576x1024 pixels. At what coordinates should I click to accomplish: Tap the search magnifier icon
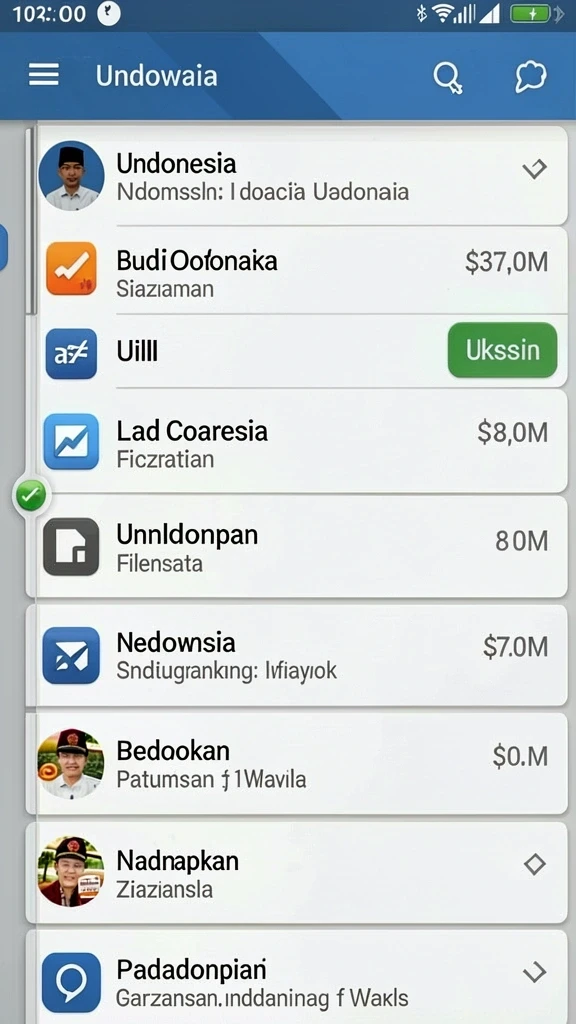pyautogui.click(x=448, y=78)
